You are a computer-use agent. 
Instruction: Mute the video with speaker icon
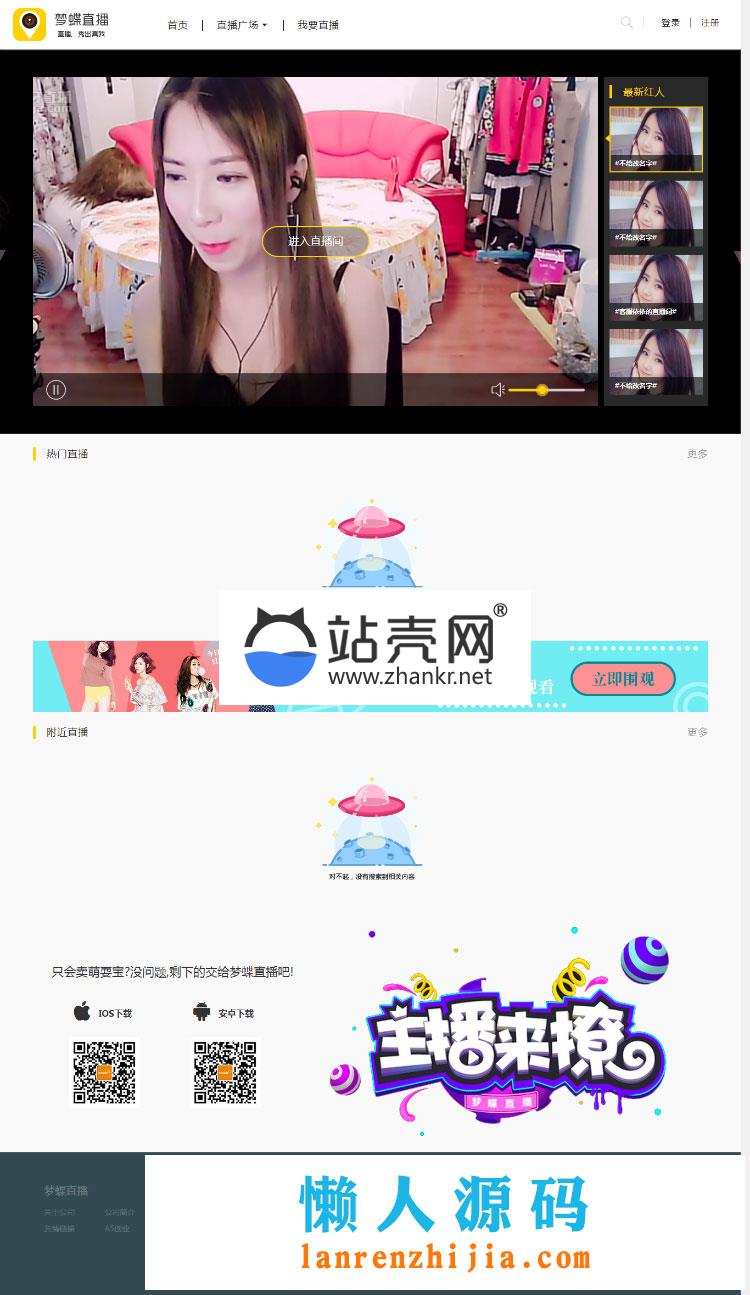point(497,390)
